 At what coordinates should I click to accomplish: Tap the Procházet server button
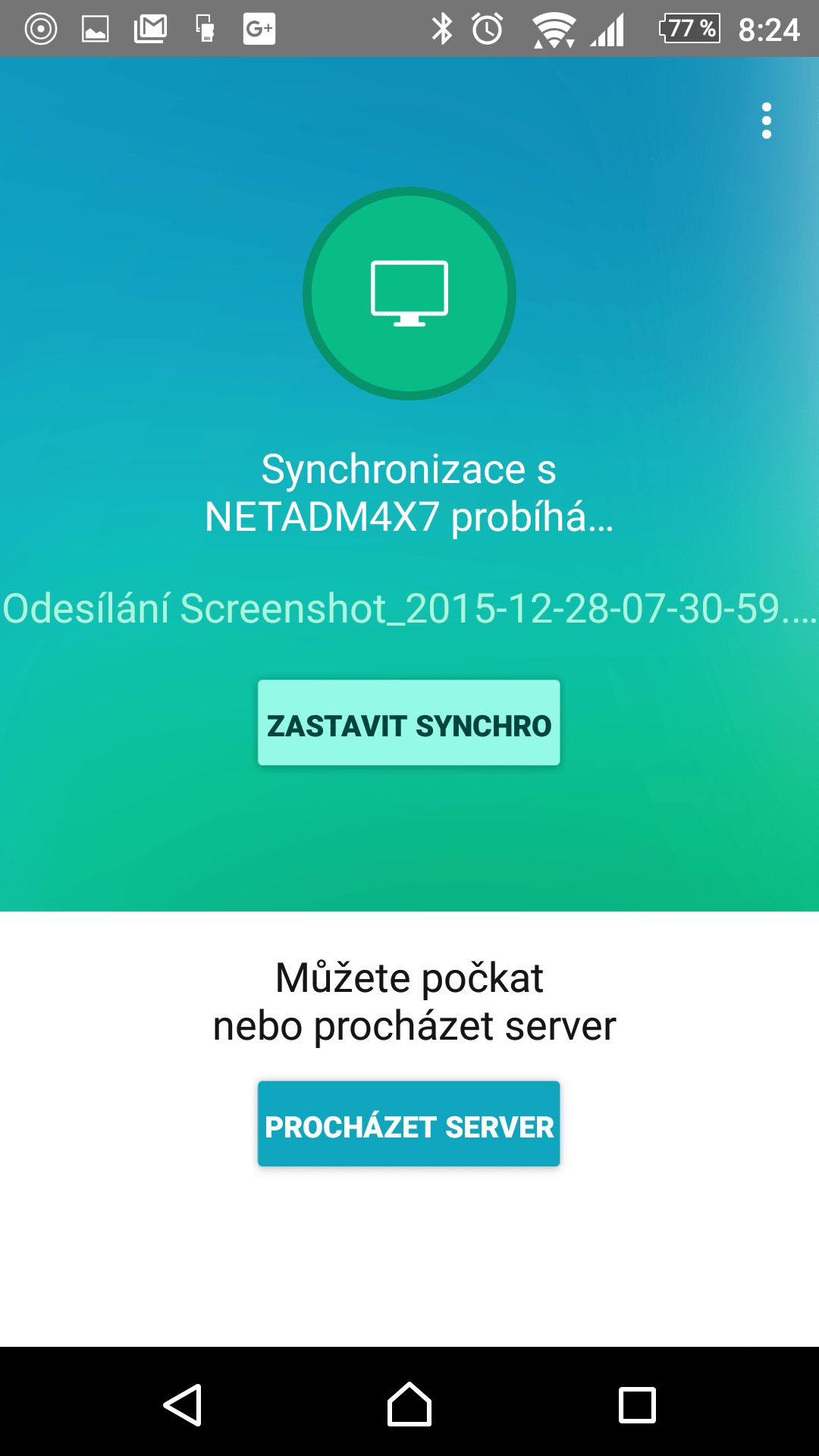pyautogui.click(x=409, y=1124)
